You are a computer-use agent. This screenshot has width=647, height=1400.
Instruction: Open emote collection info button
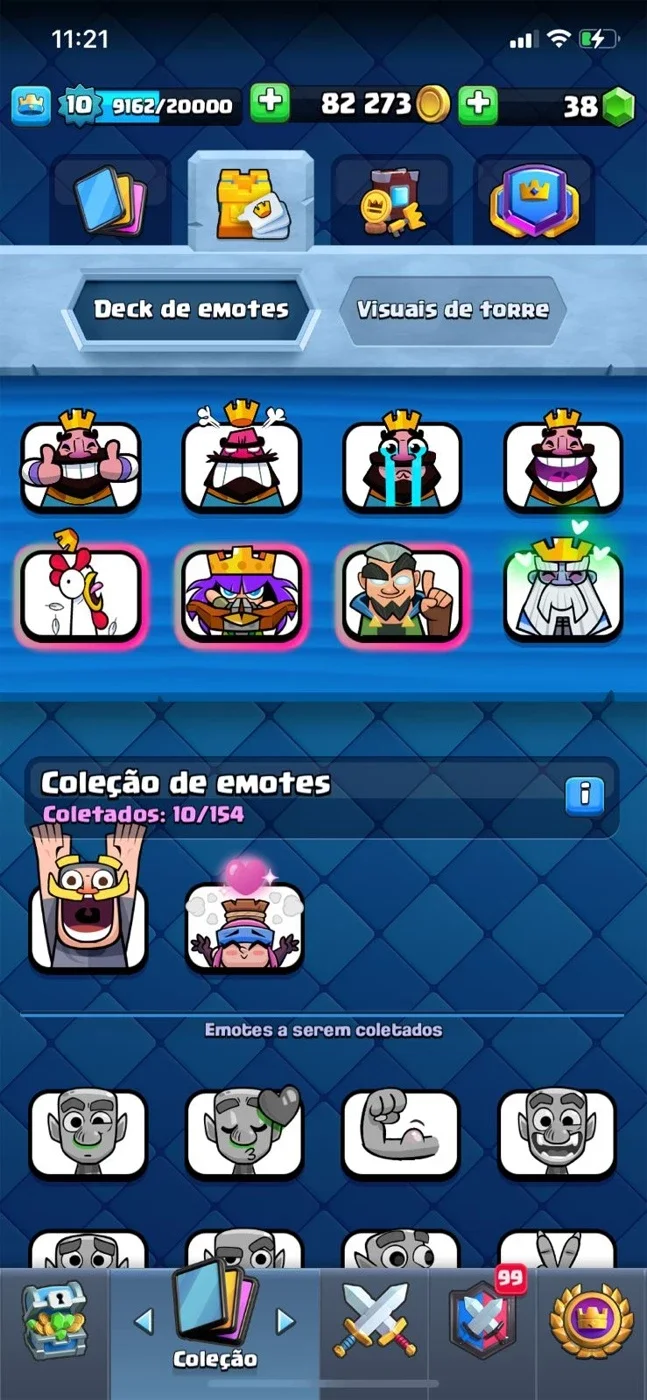coord(584,796)
